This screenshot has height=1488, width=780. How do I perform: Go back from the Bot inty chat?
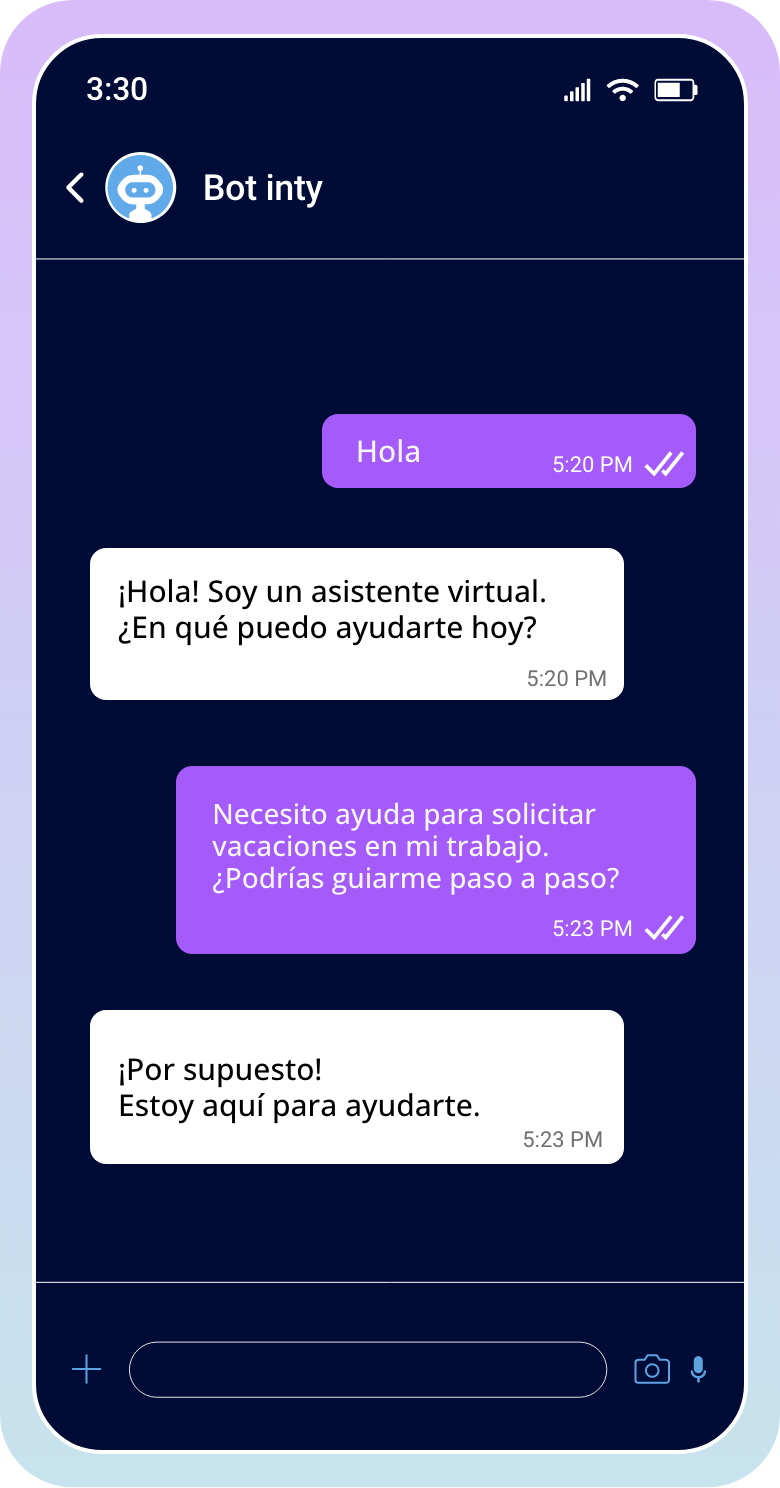click(x=75, y=188)
